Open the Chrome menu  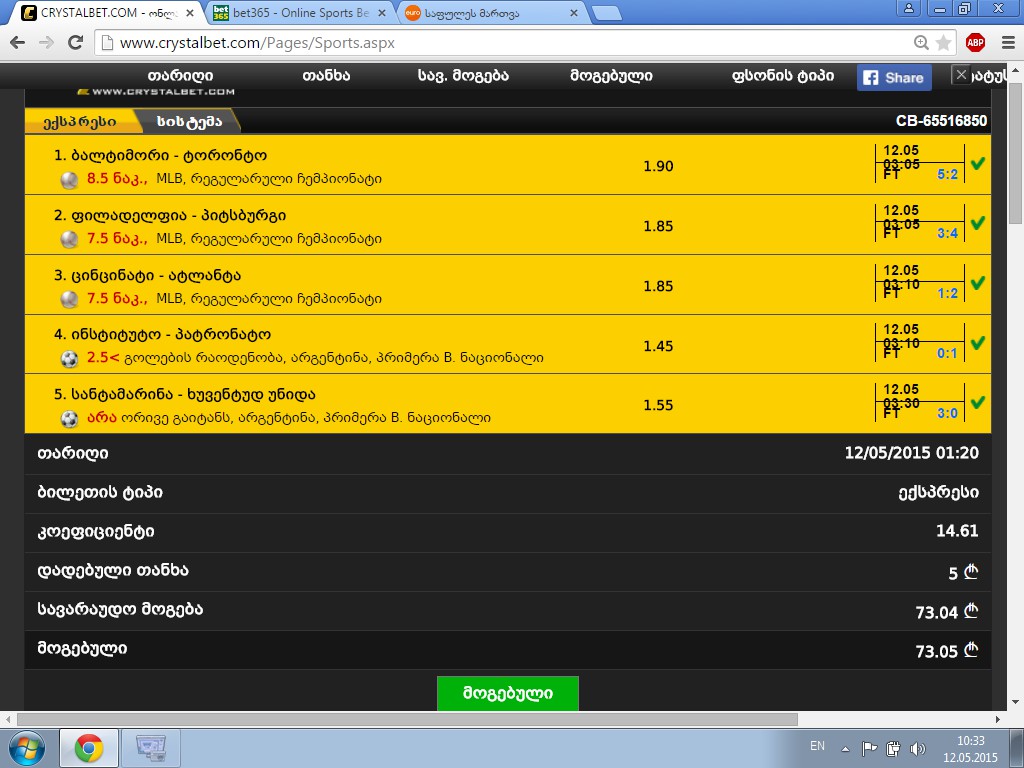(x=1006, y=43)
